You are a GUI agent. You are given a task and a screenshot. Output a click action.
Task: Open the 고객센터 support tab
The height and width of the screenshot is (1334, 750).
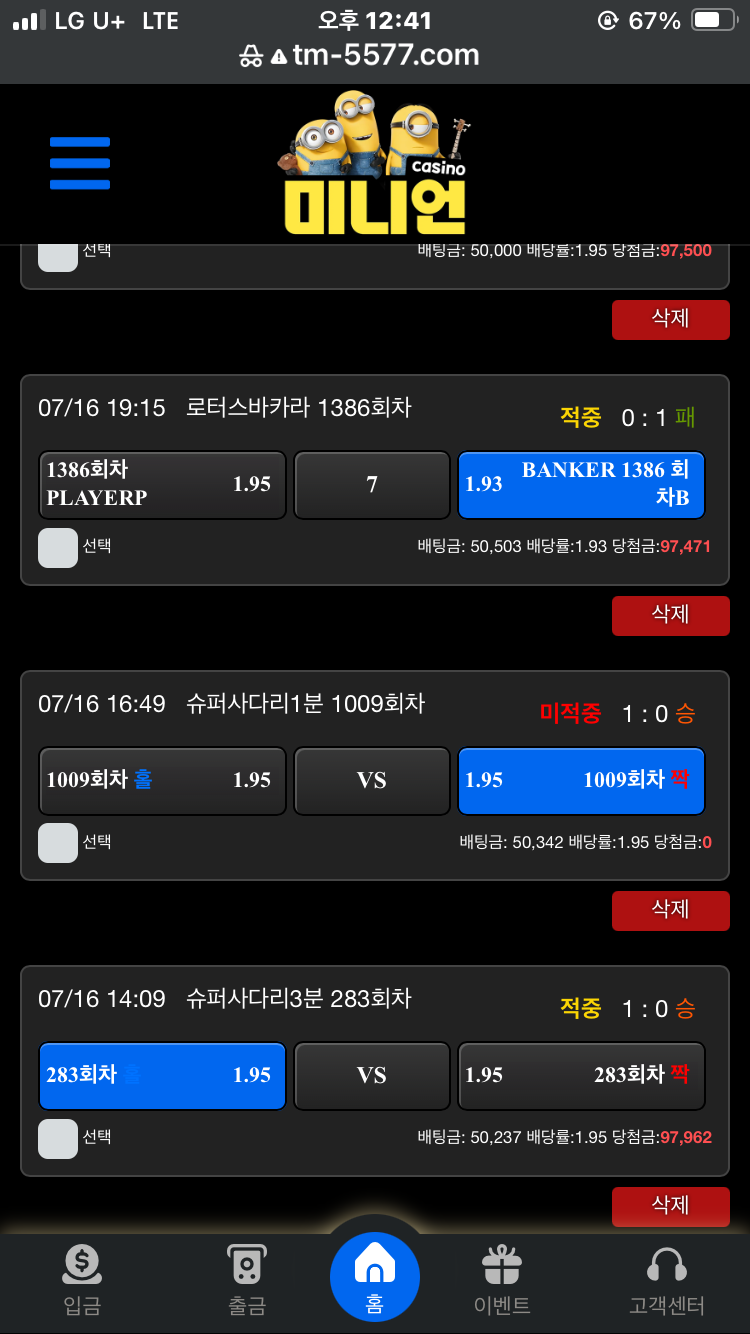coord(667,1280)
